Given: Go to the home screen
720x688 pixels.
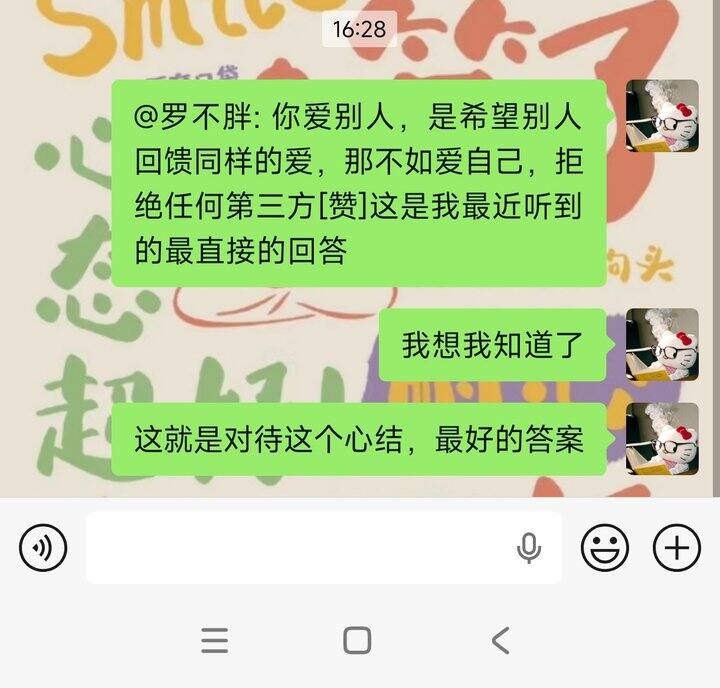Looking at the screenshot, I should (357, 640).
